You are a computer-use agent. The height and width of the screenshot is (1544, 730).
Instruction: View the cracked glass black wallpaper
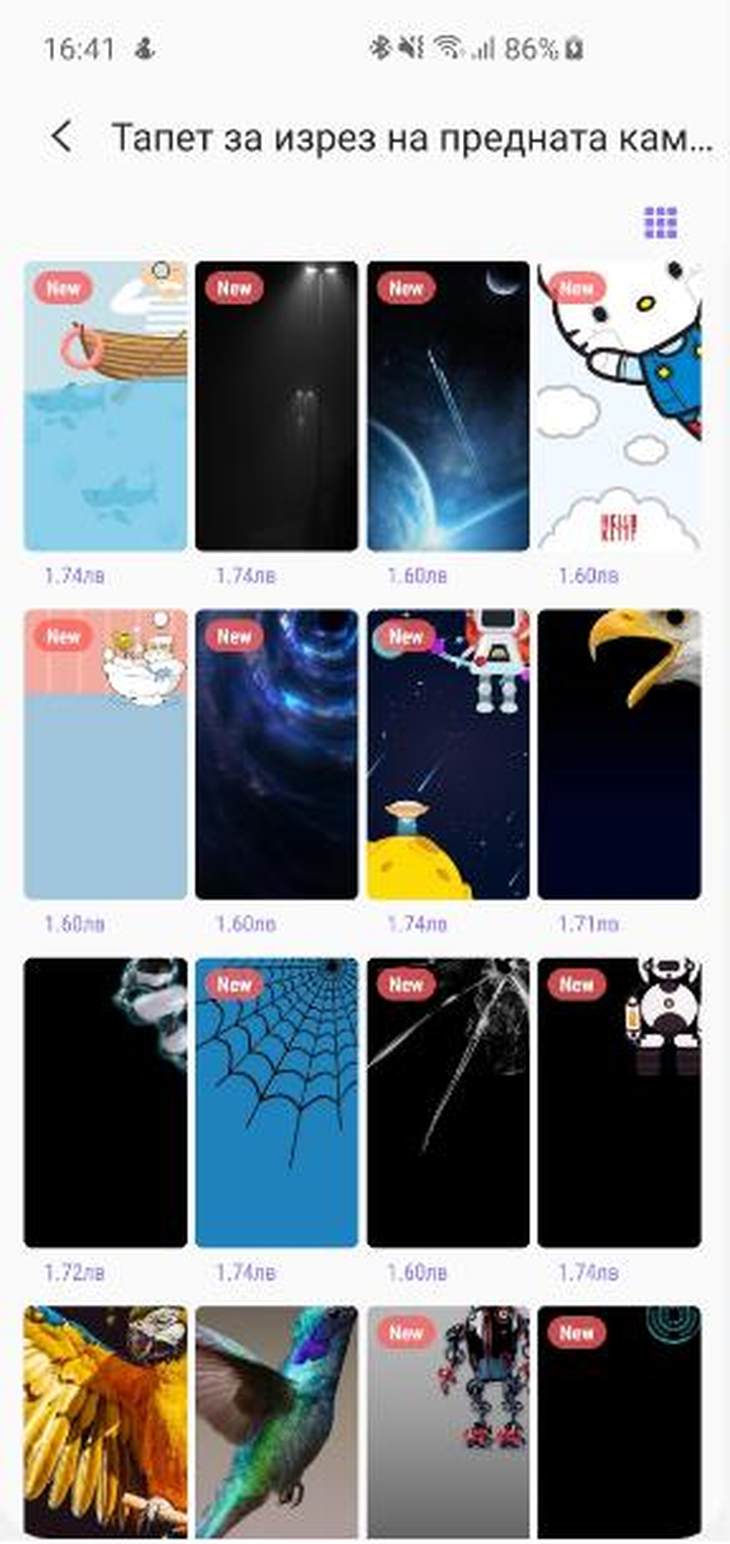pos(448,1102)
